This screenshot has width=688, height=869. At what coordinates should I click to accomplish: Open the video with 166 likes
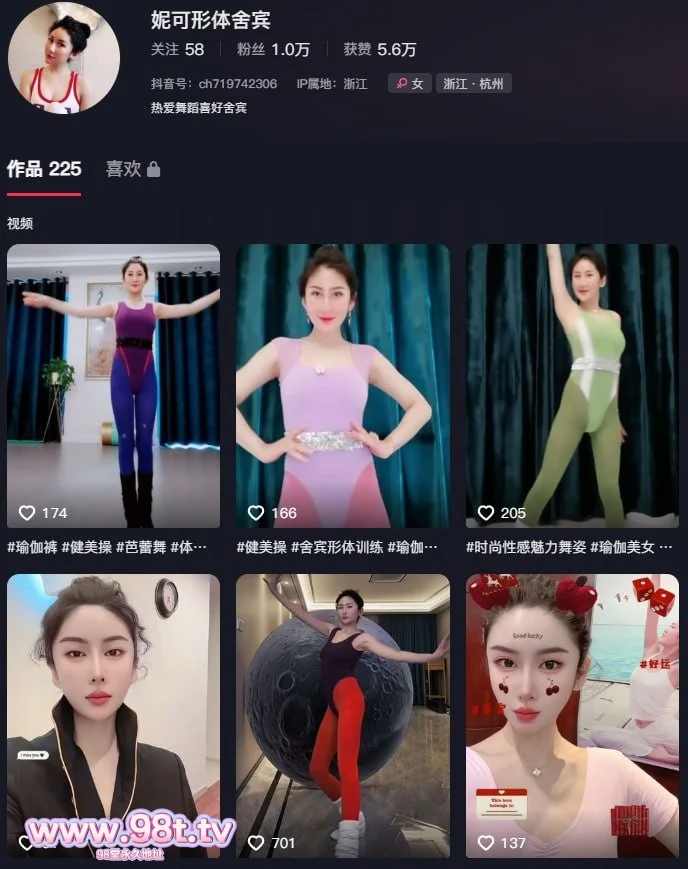tap(342, 385)
